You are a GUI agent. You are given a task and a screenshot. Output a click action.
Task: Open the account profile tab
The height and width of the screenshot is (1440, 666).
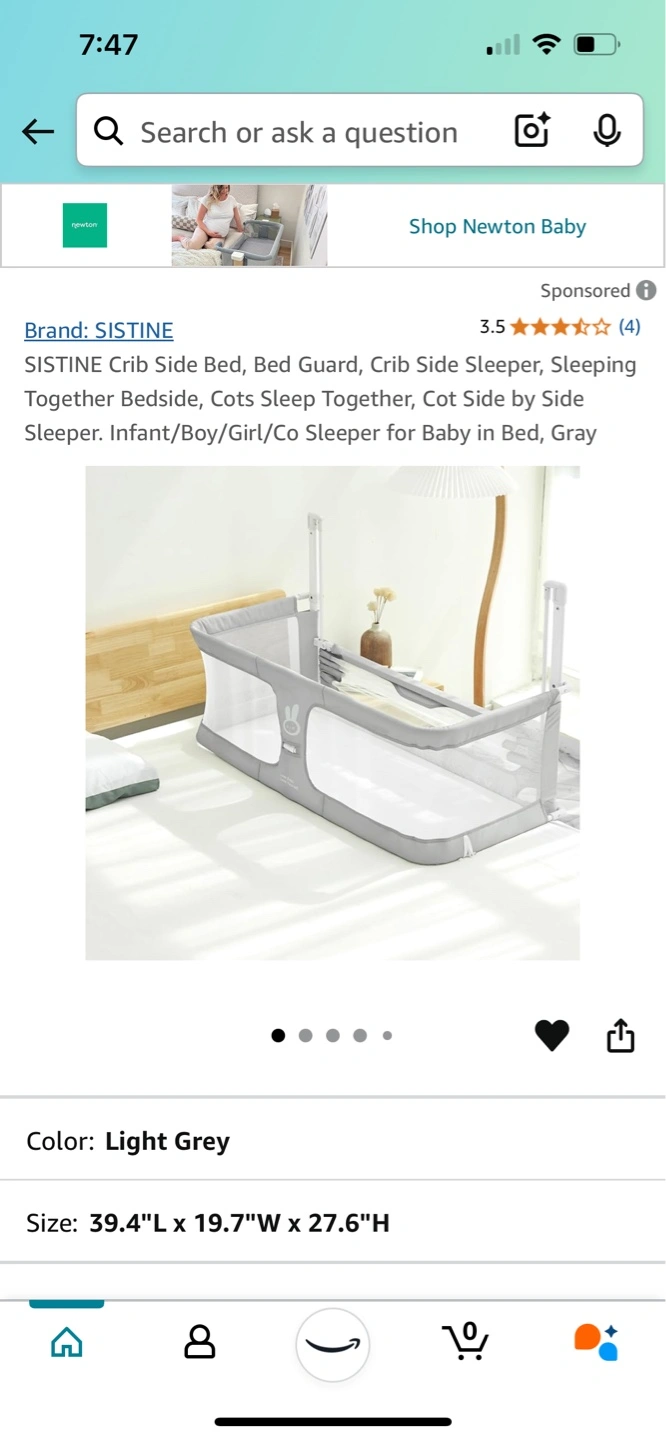200,1342
